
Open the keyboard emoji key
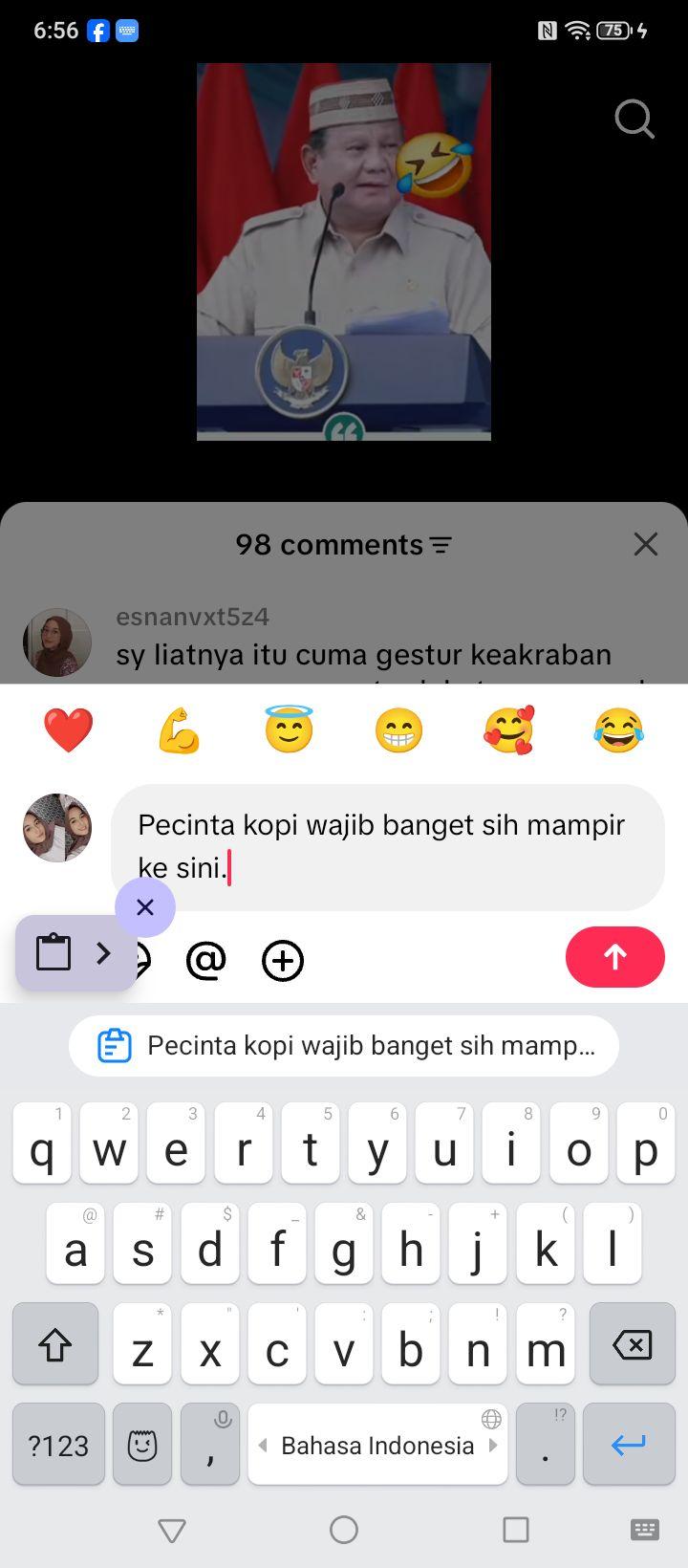click(142, 1445)
